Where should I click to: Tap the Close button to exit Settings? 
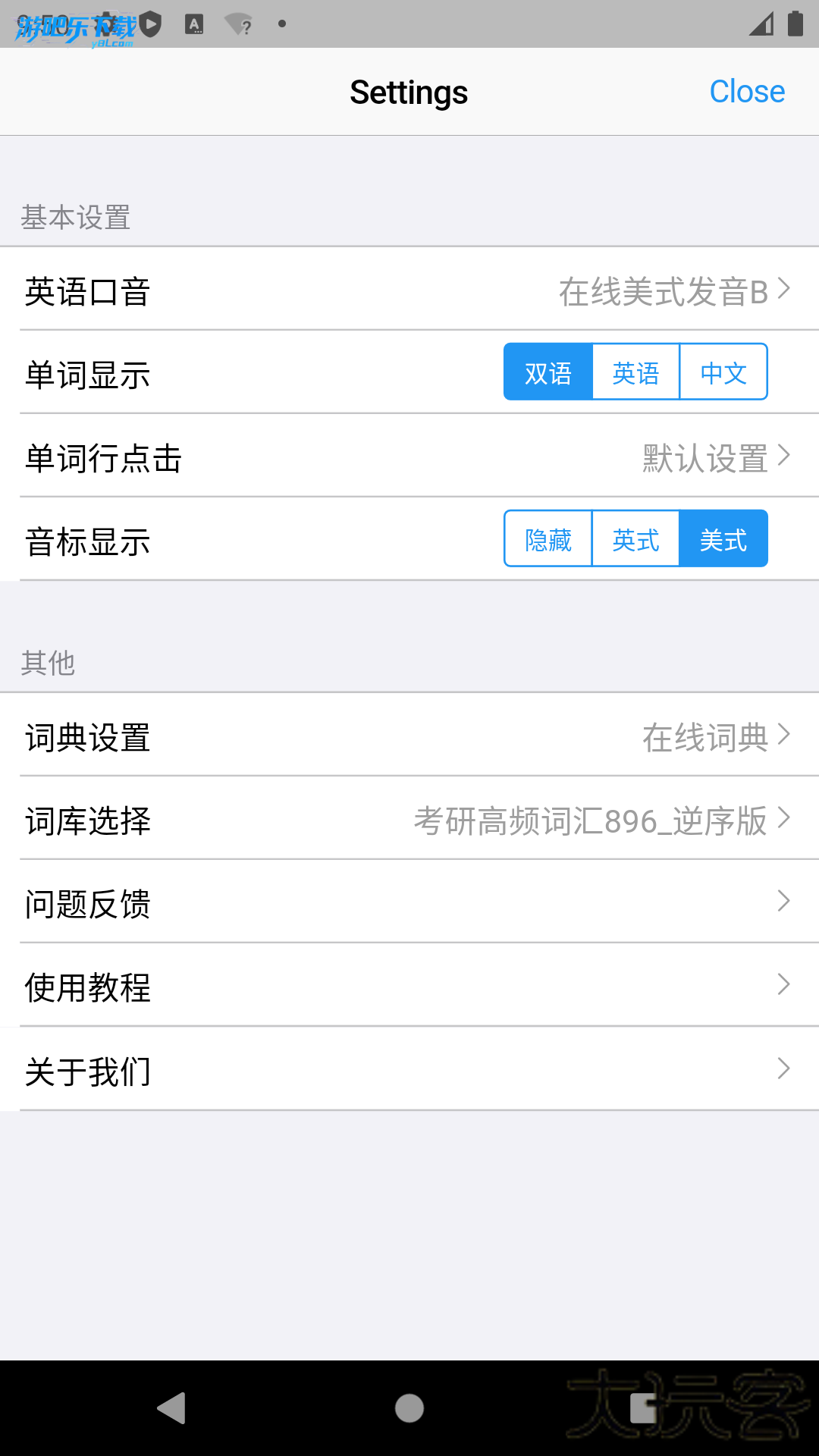tap(747, 91)
